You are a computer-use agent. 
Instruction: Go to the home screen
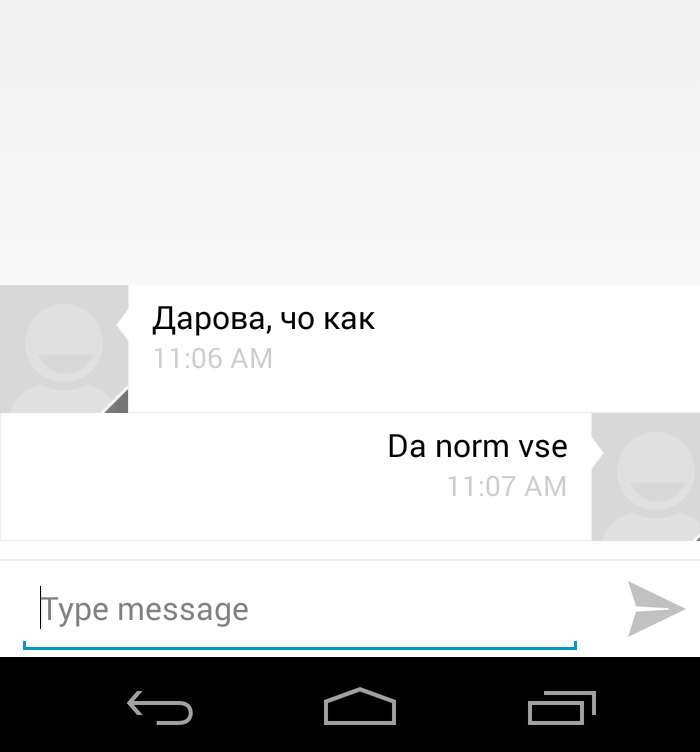tap(360, 707)
